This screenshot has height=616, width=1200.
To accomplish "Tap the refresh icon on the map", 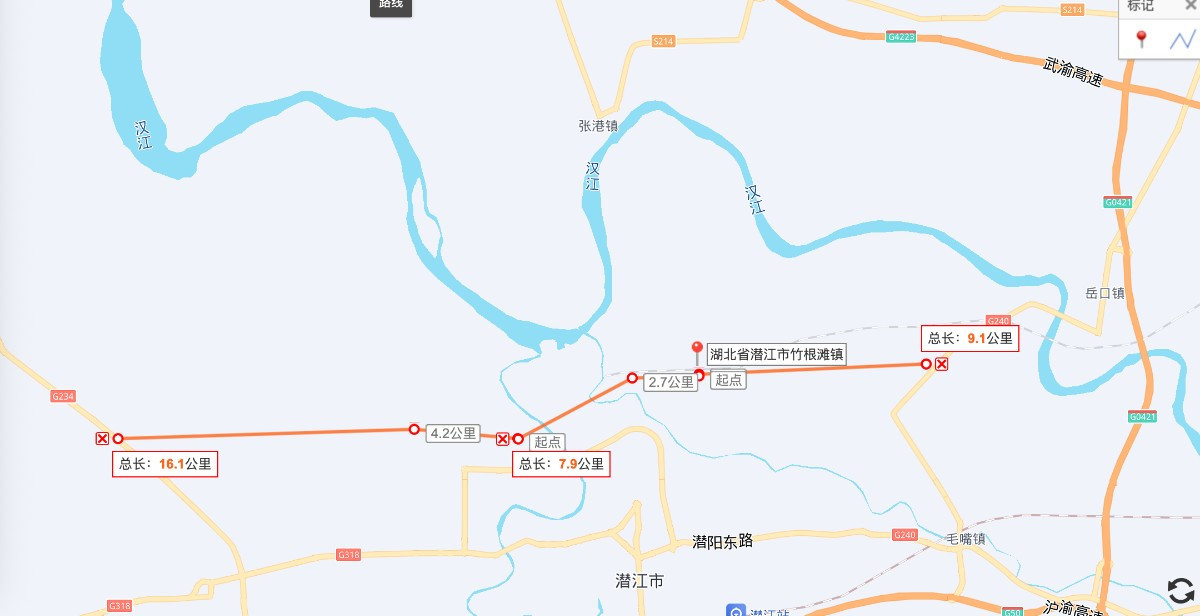I will (x=1180, y=590).
